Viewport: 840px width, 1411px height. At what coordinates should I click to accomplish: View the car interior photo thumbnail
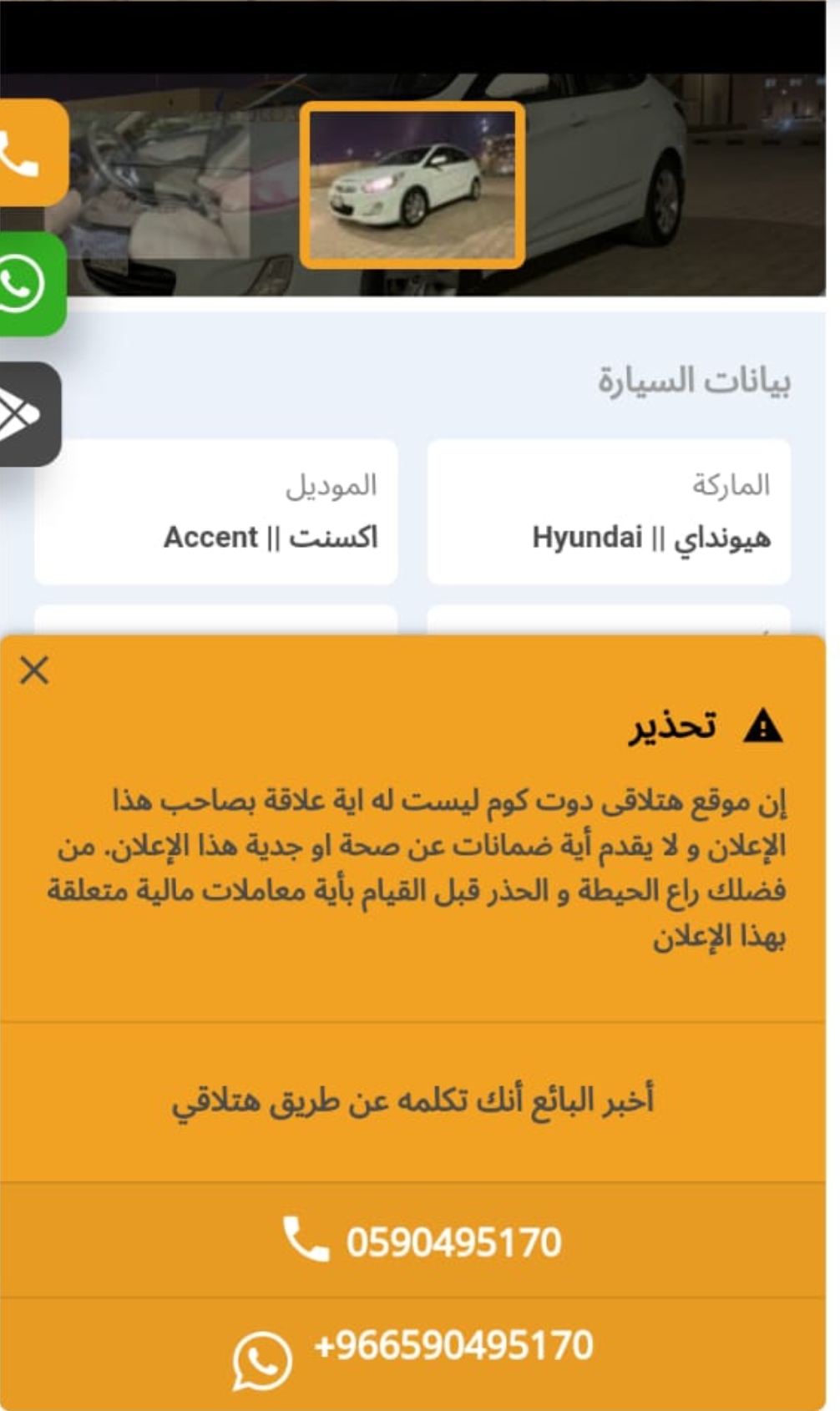(x=159, y=185)
